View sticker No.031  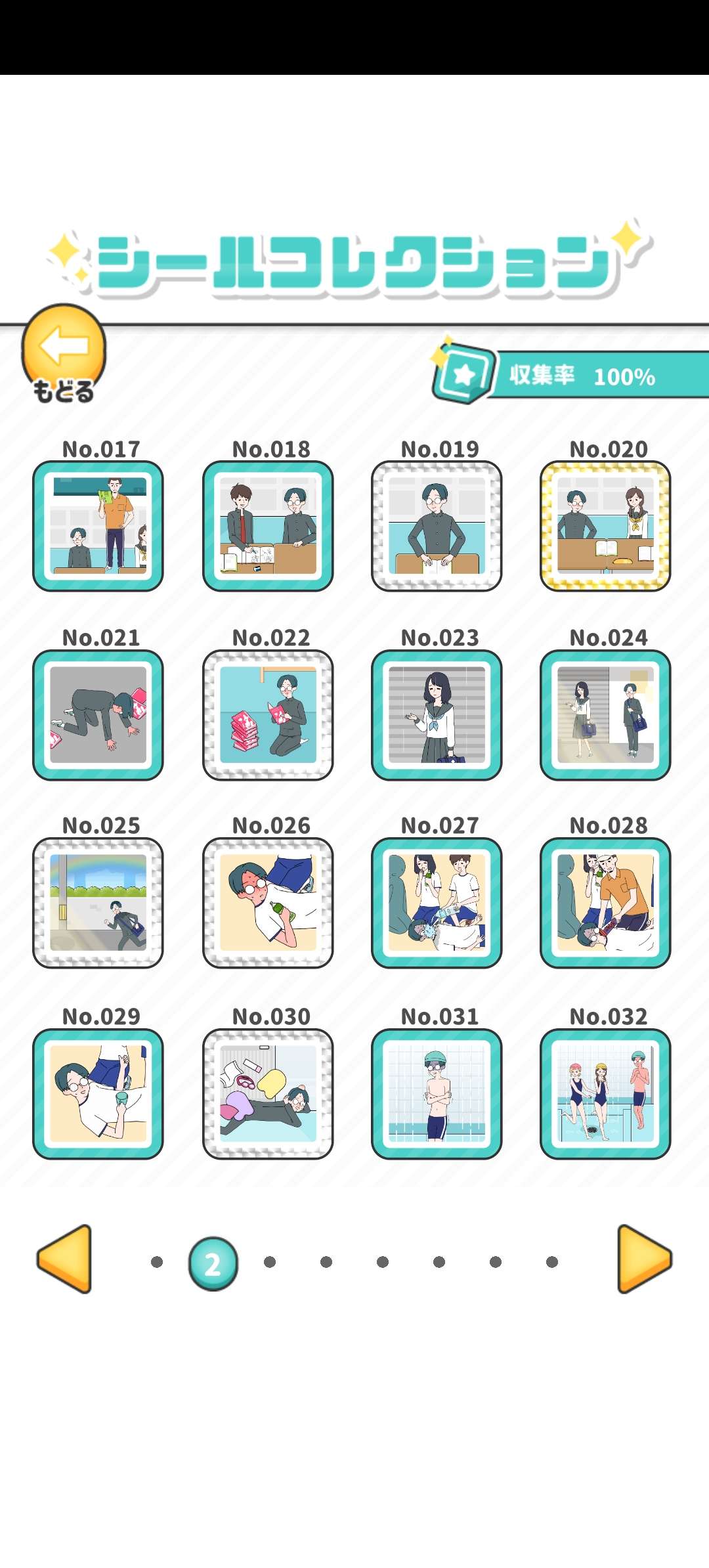[437, 1093]
